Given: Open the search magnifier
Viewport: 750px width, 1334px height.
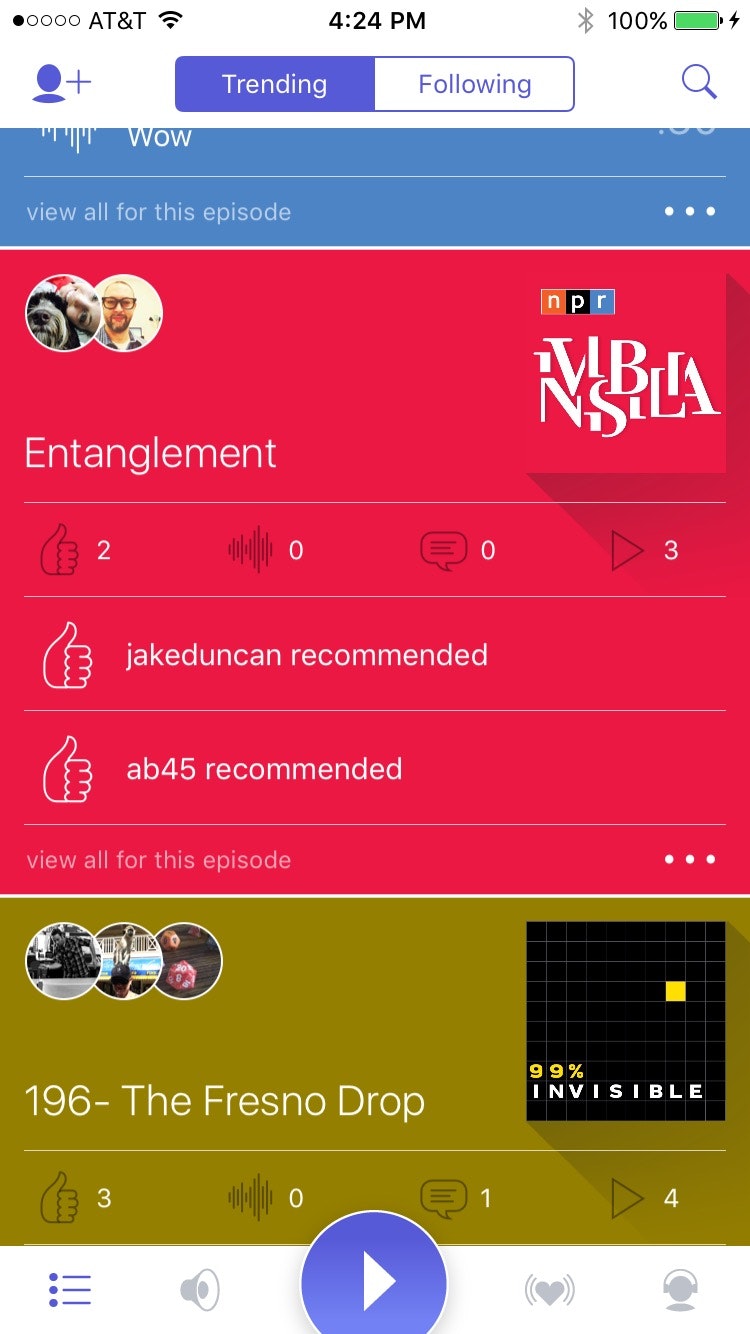Looking at the screenshot, I should [x=699, y=82].
